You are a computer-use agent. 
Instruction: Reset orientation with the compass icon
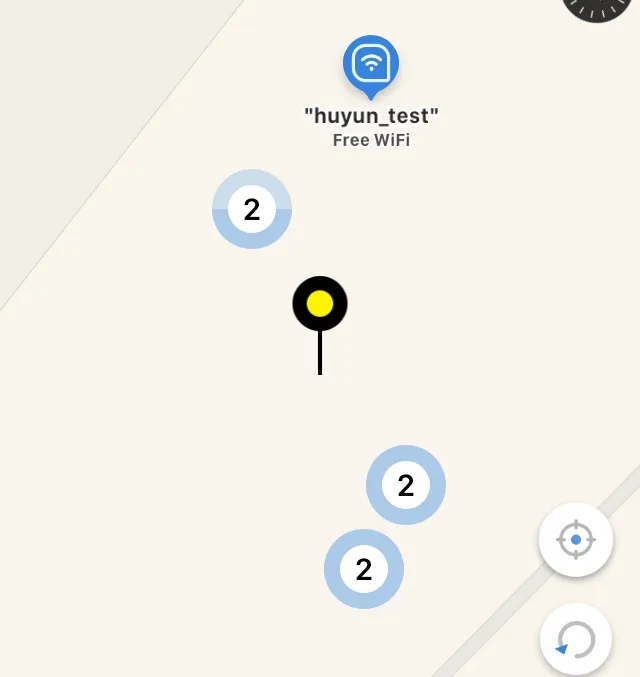600,6
